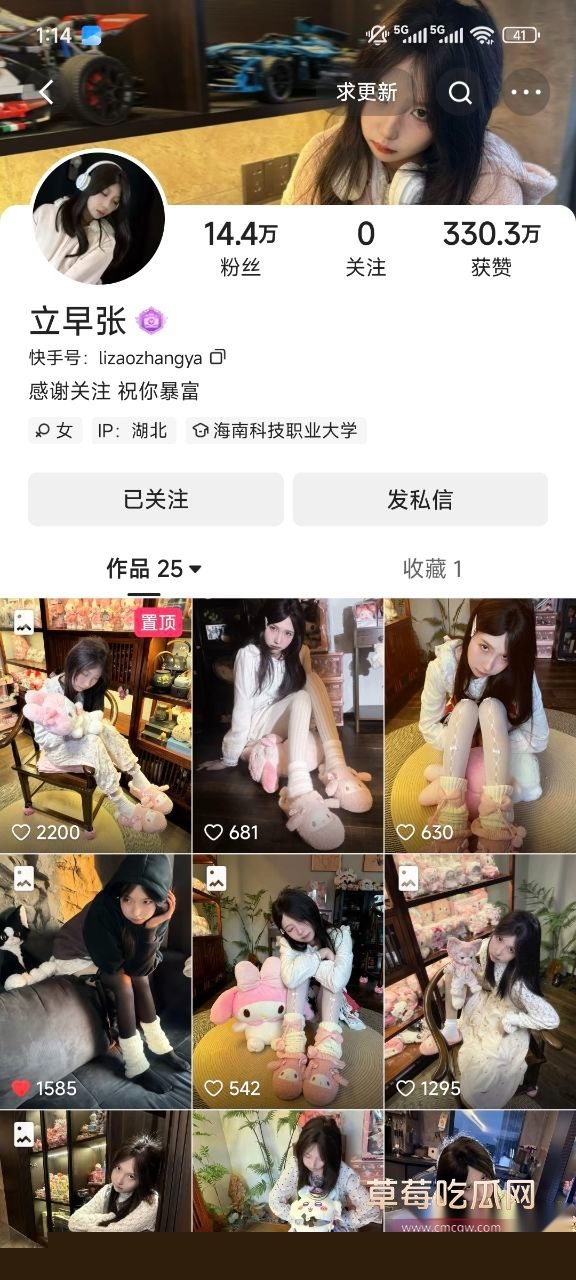Open the post with 542 likes
The width and height of the screenshot is (576, 1280).
288,981
